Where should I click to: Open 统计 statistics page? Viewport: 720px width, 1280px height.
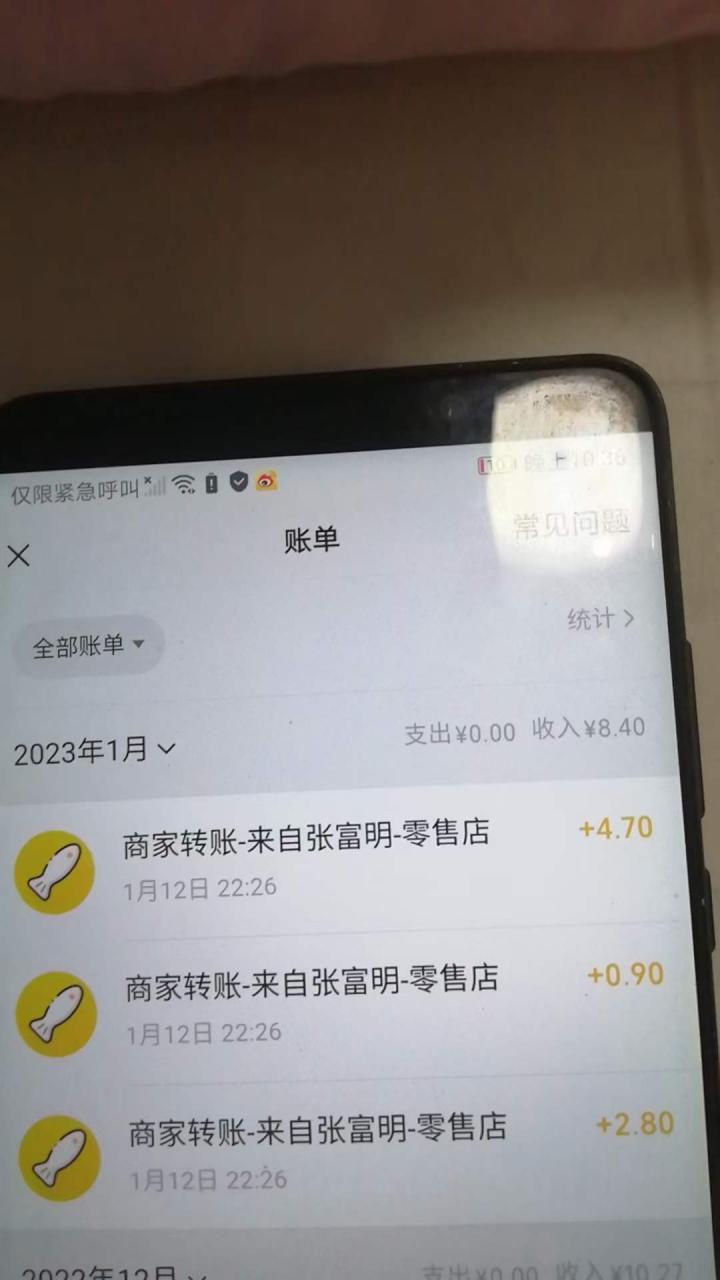pyautogui.click(x=600, y=619)
